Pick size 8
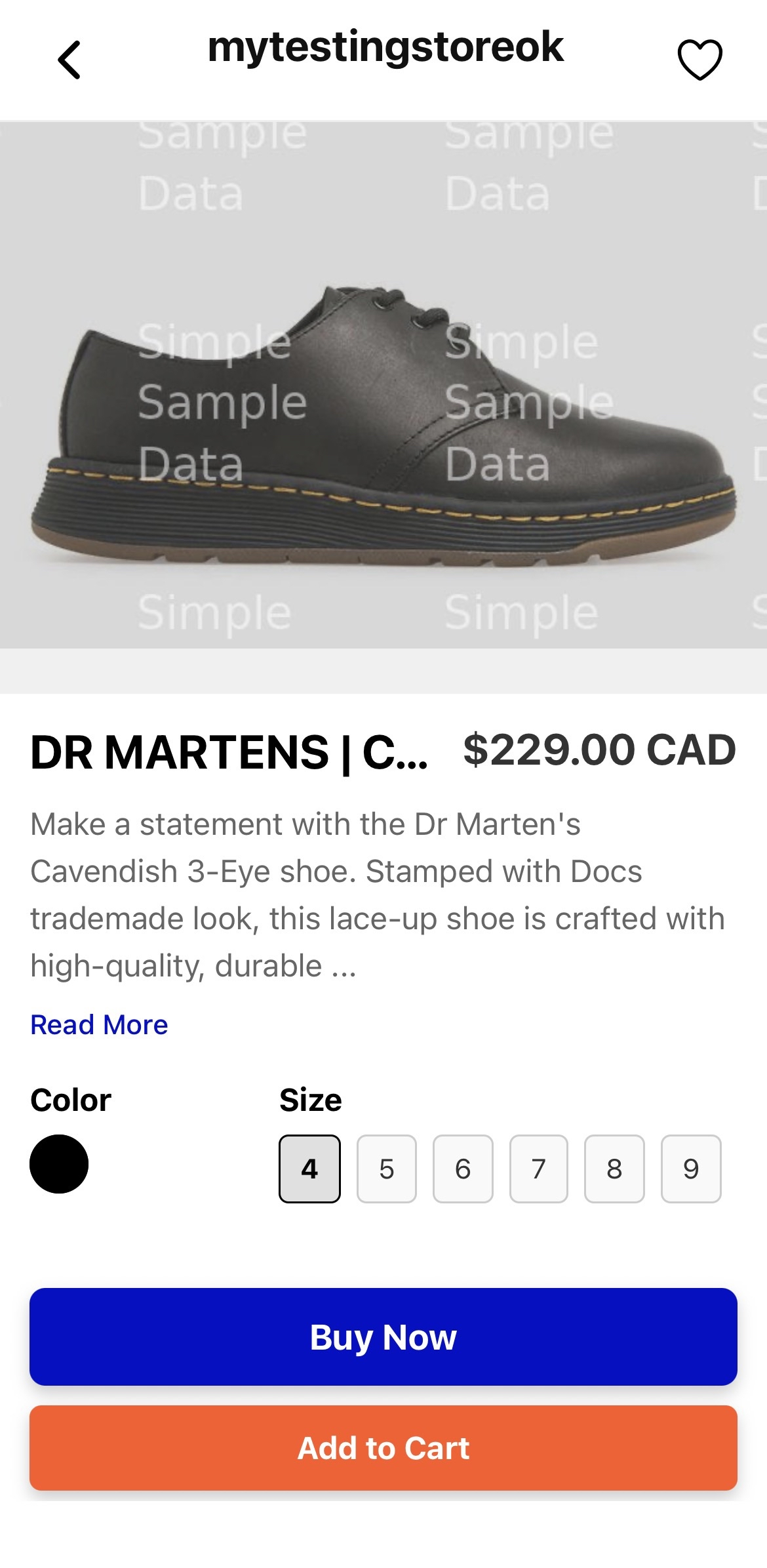Image resolution: width=767 pixels, height=1568 pixels. point(614,1169)
